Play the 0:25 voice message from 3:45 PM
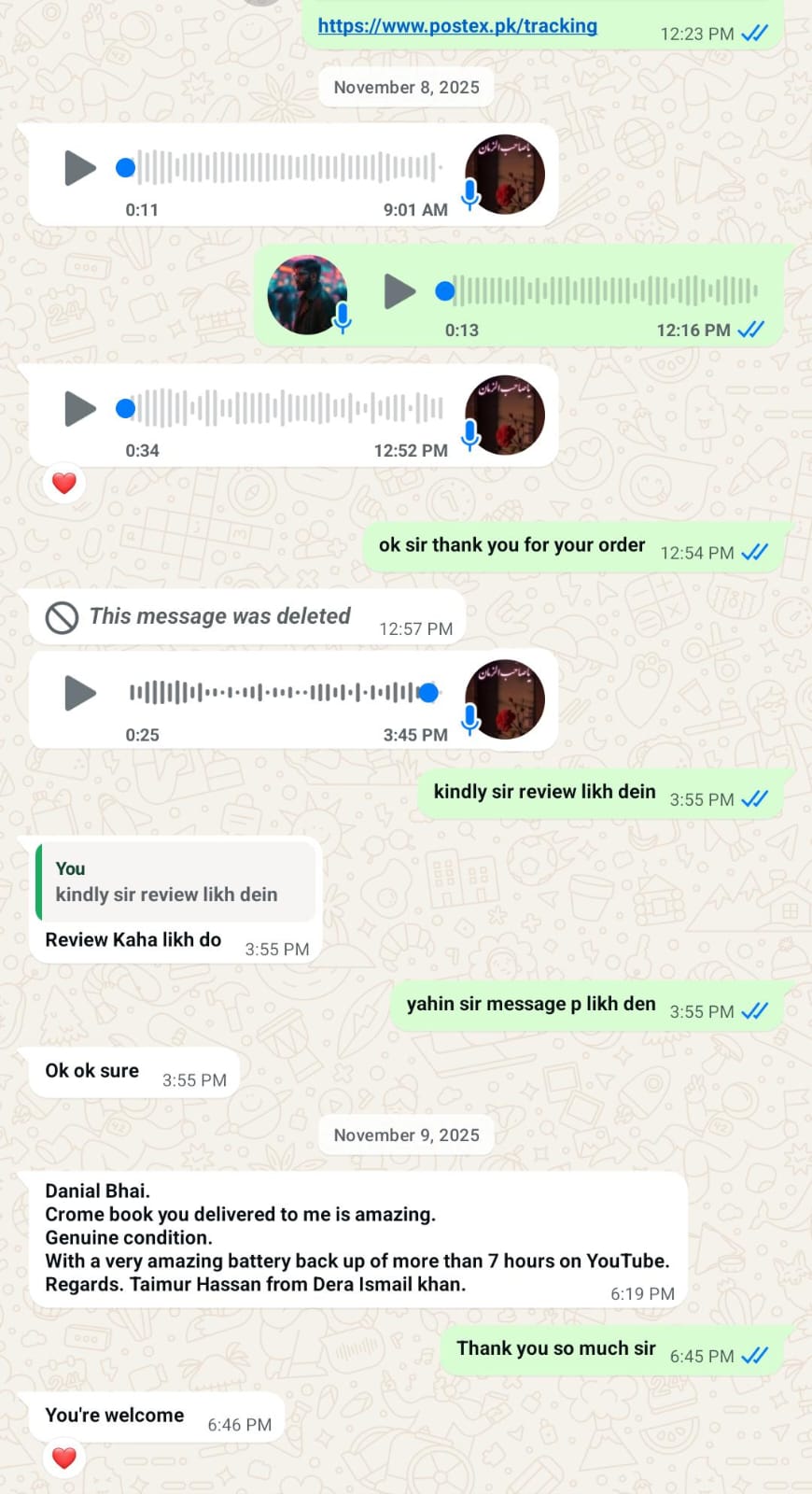The image size is (812, 1494). click(x=80, y=693)
